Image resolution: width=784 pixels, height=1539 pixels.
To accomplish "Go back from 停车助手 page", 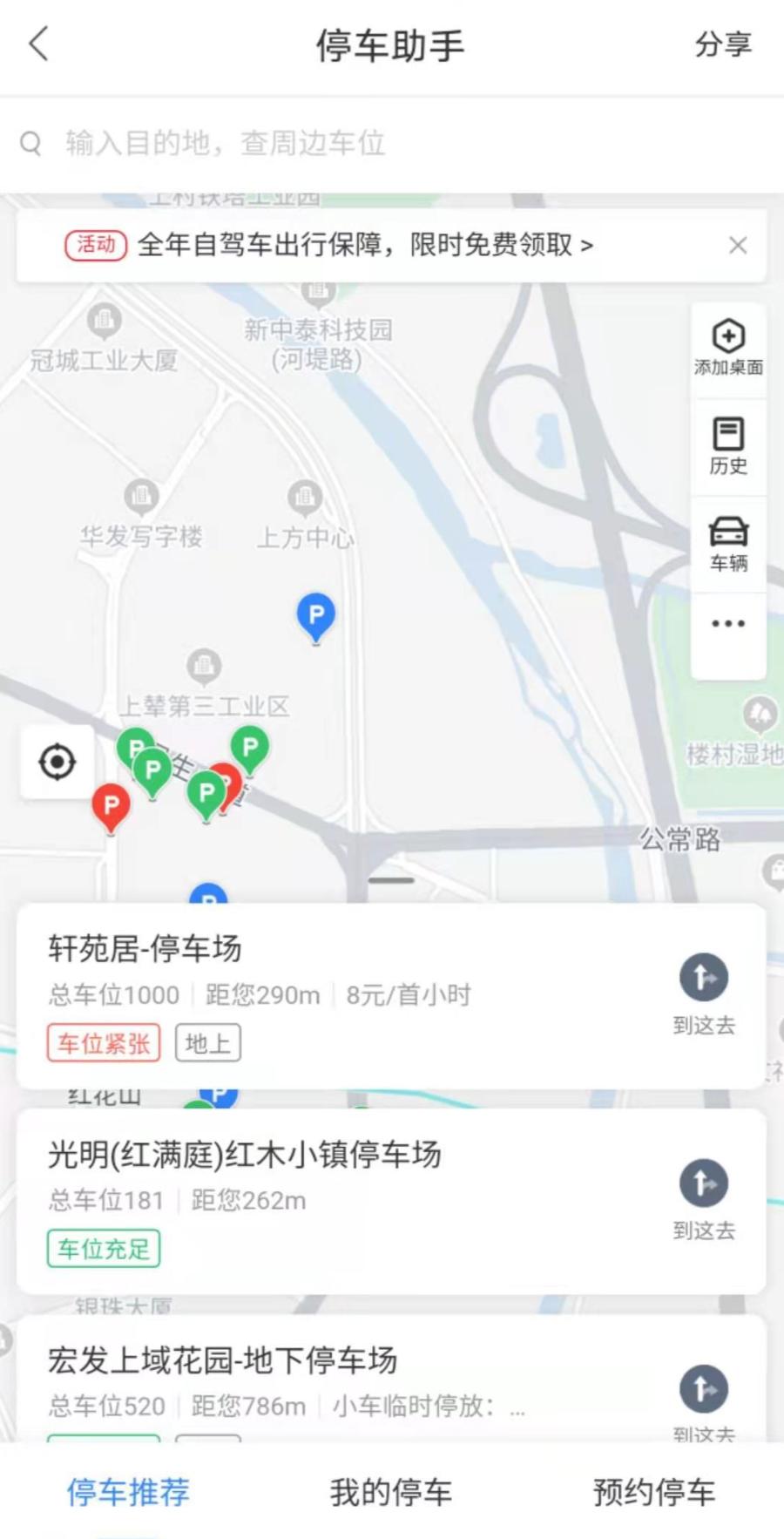I will tap(39, 44).
